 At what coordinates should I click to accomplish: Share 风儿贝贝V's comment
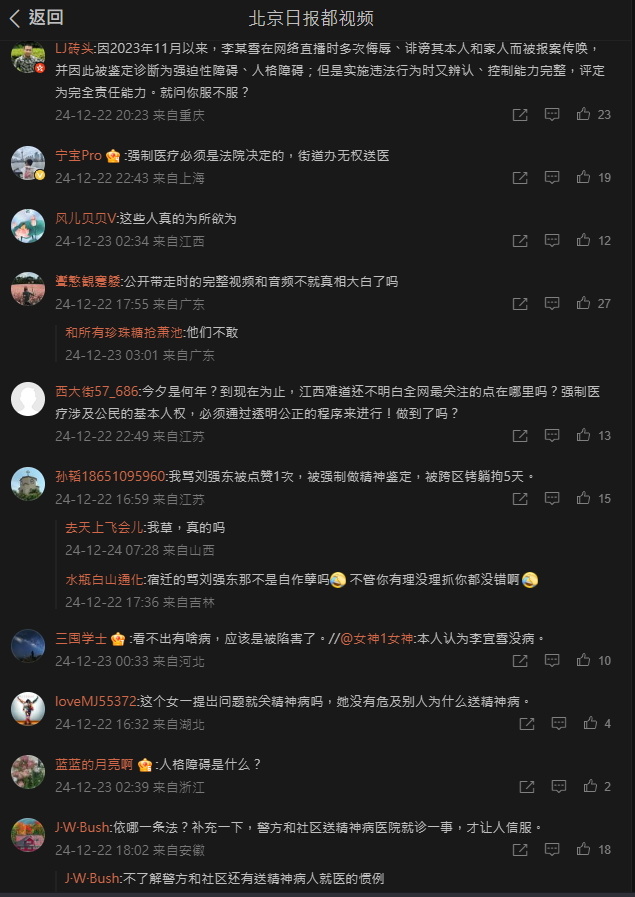click(x=520, y=241)
